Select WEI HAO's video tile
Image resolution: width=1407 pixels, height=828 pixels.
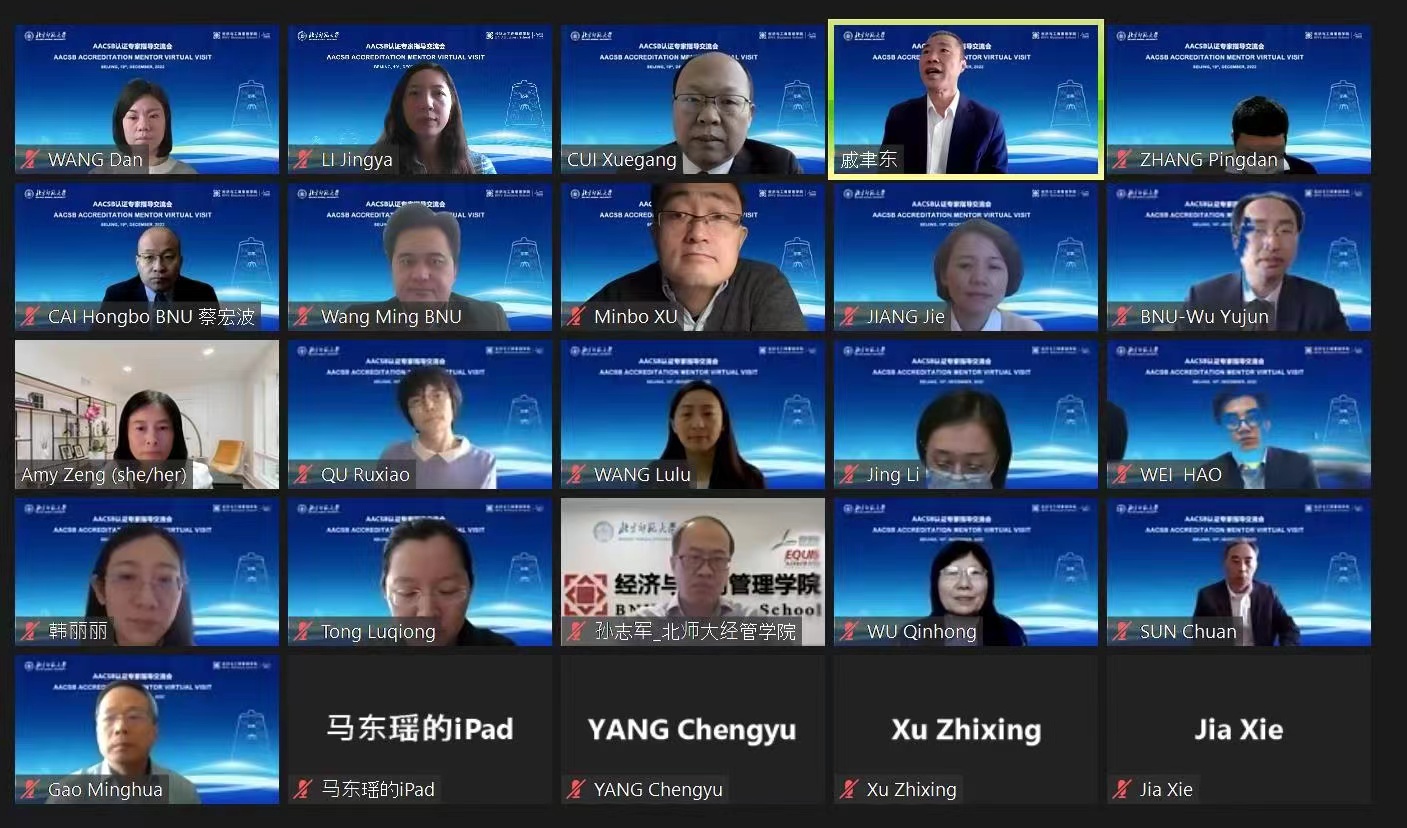tap(1239, 414)
